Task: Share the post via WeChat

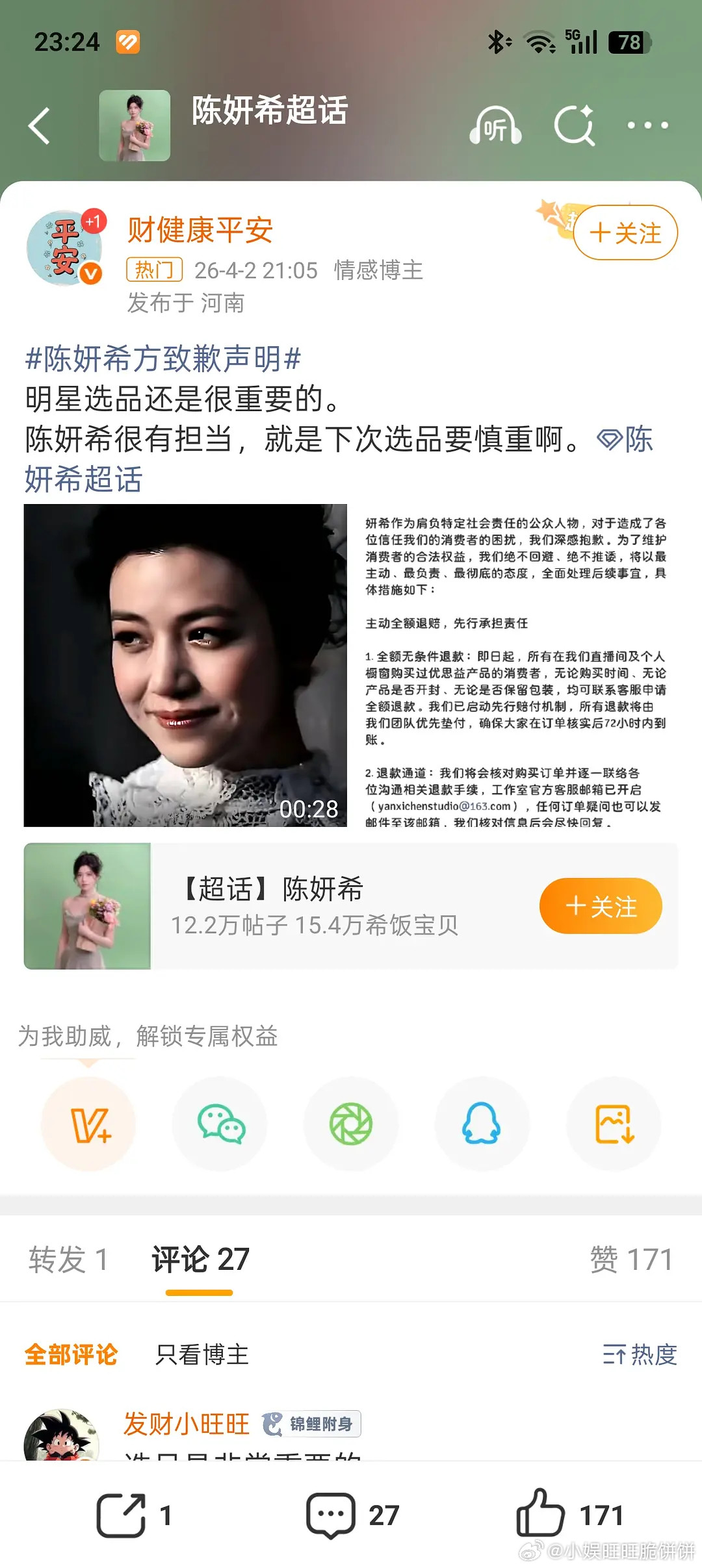Action: tap(220, 1125)
